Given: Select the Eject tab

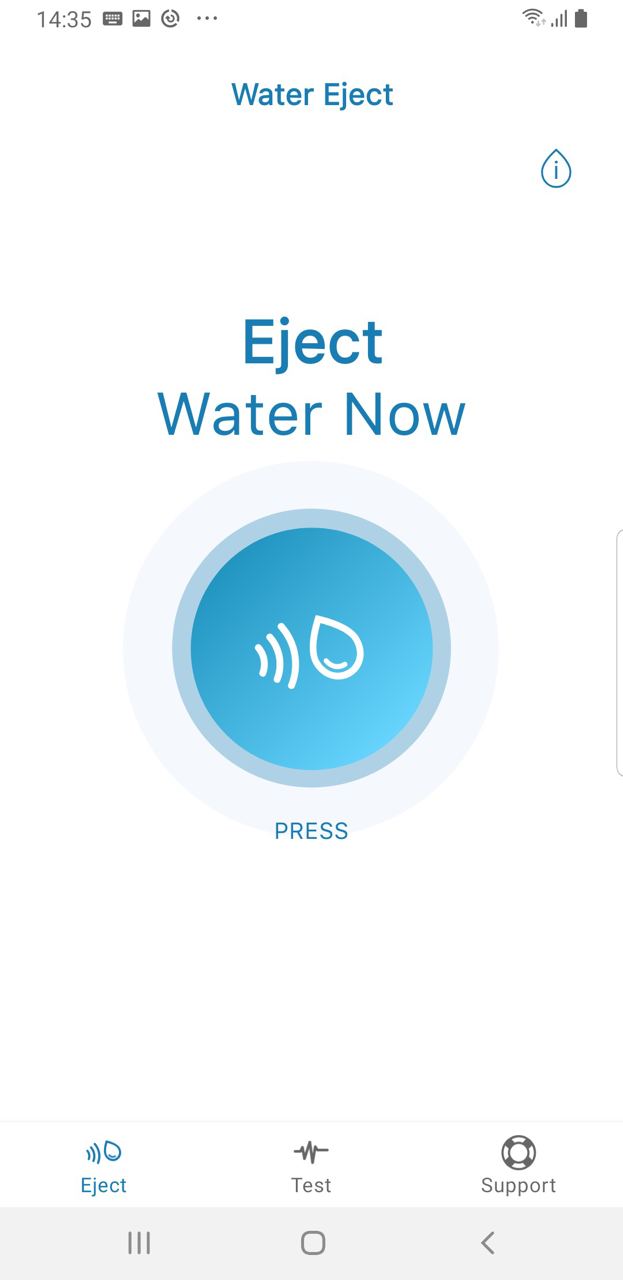Looking at the screenshot, I should [104, 1166].
